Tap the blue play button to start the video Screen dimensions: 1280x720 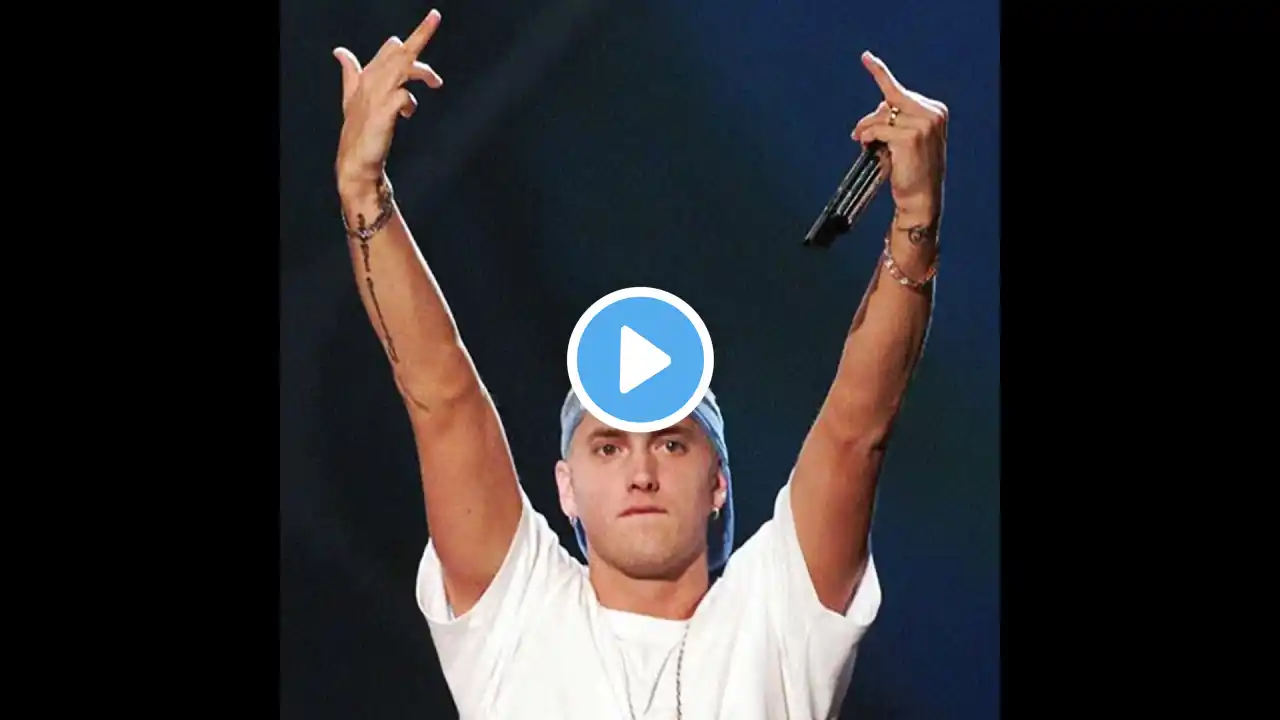tap(640, 359)
